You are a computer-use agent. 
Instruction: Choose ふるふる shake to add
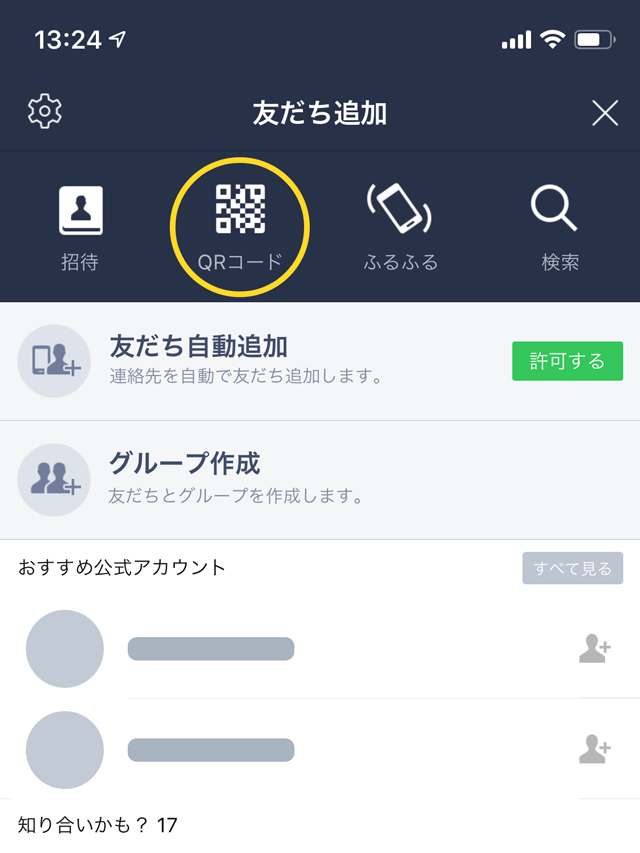[400, 228]
